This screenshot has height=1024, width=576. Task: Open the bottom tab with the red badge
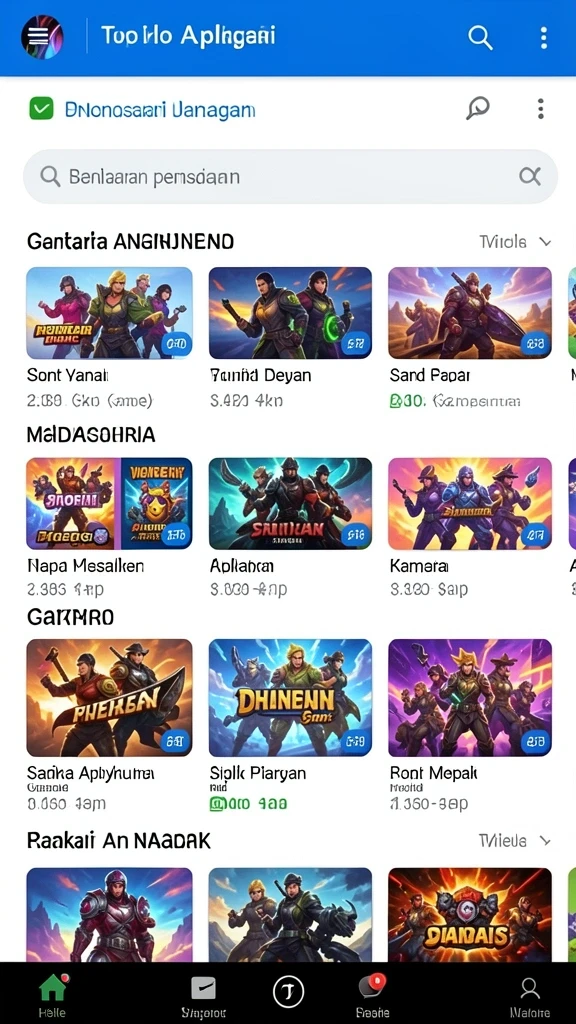point(373,995)
